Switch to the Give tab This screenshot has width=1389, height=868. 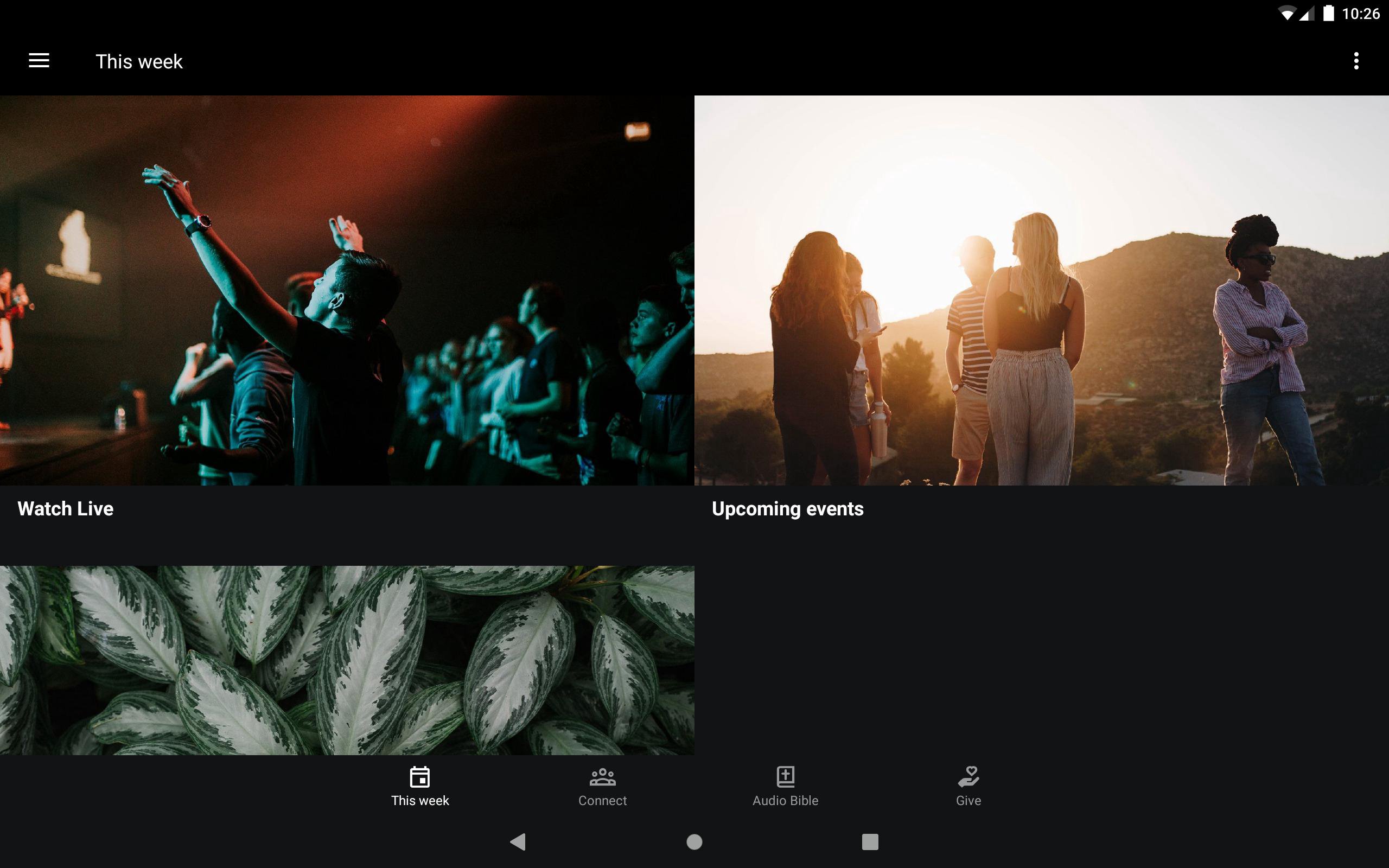pos(969,787)
